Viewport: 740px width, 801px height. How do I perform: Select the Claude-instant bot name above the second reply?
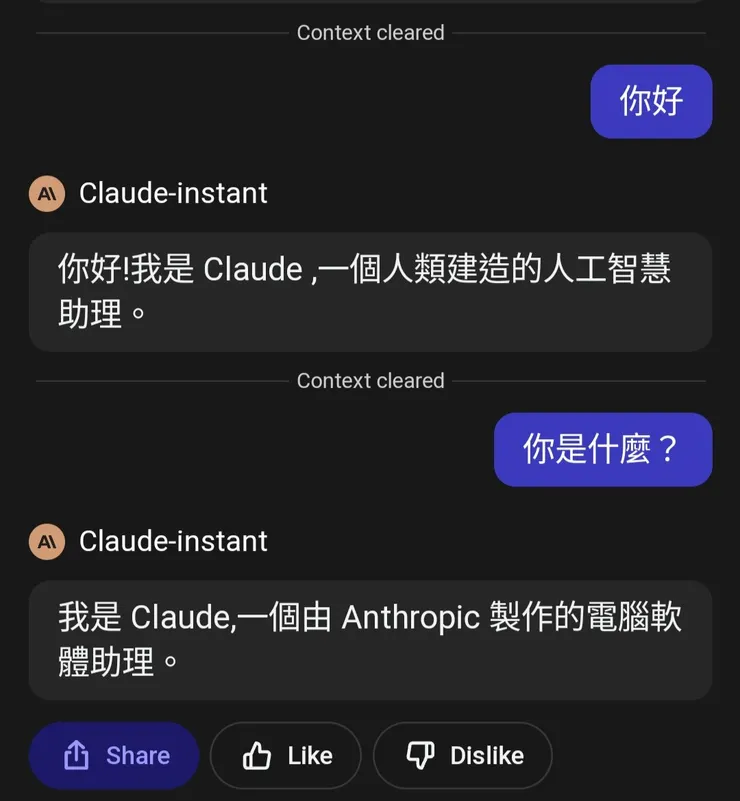173,541
